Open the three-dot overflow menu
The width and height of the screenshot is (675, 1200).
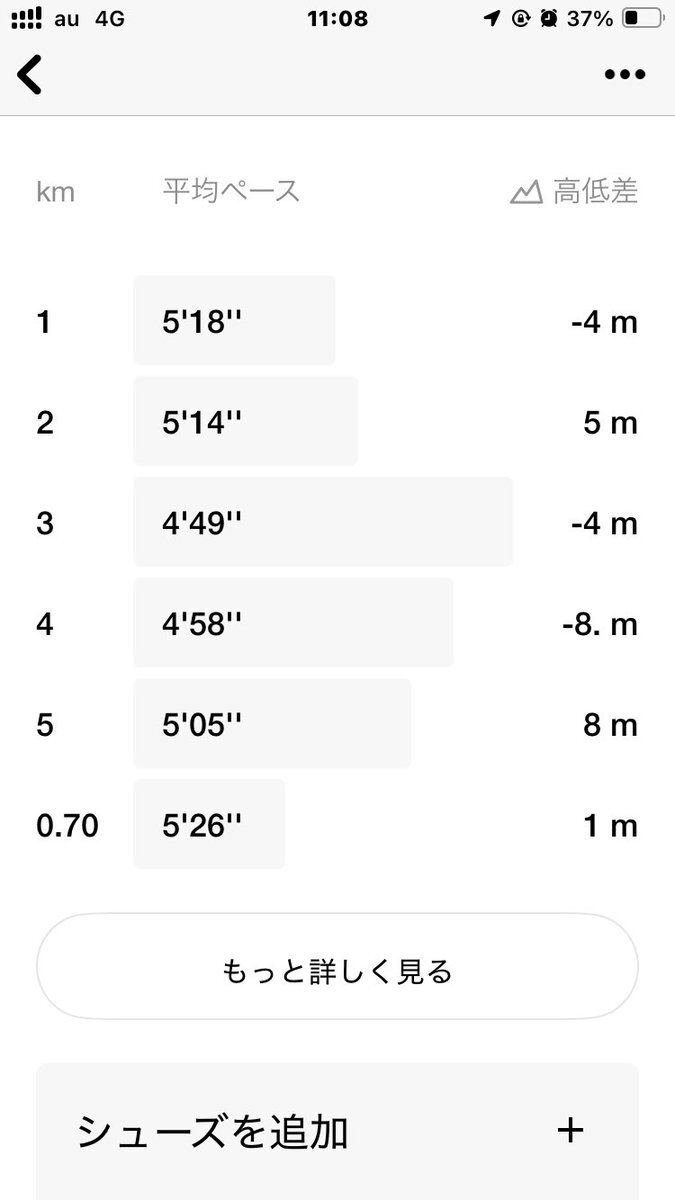pos(625,75)
